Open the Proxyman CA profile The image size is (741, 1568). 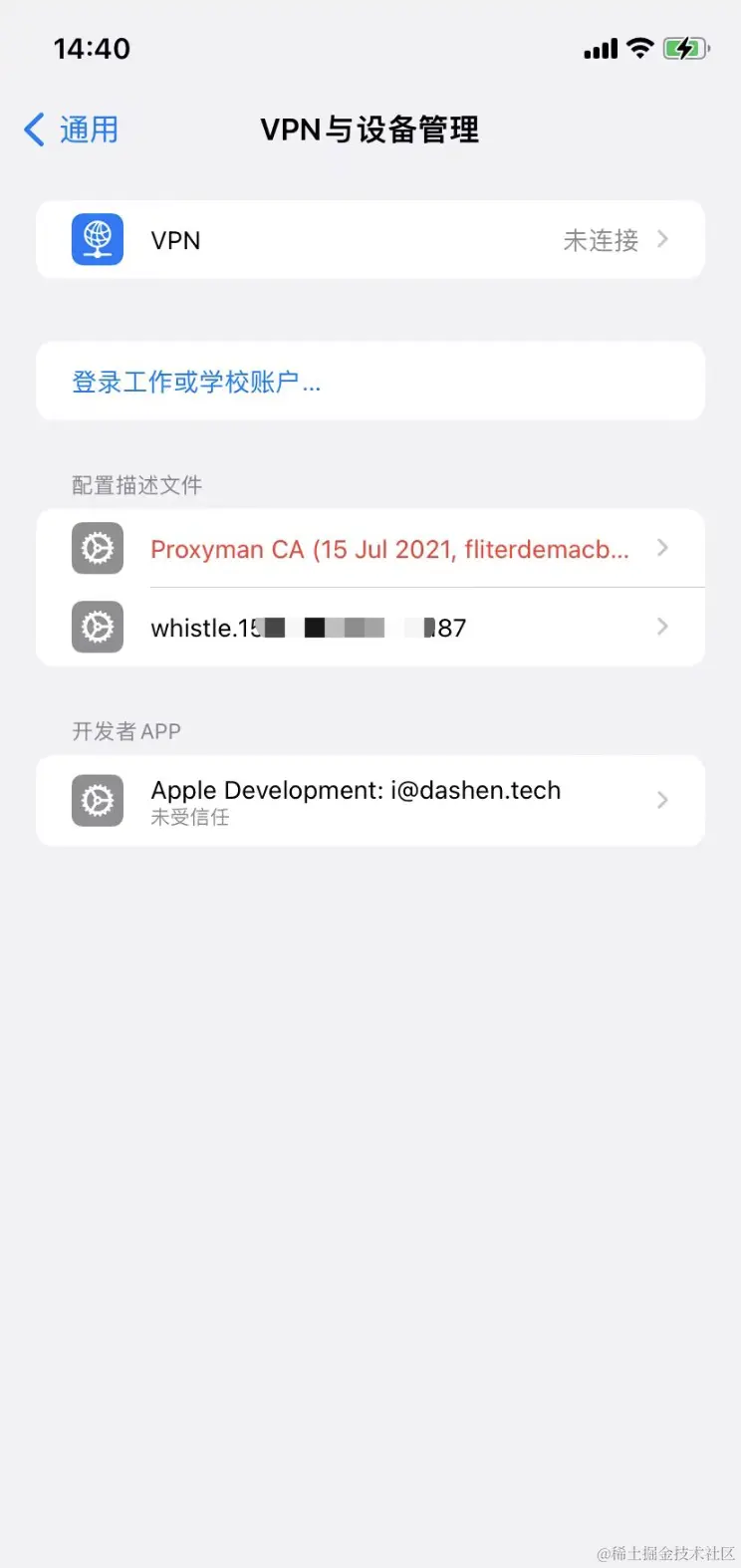(389, 549)
